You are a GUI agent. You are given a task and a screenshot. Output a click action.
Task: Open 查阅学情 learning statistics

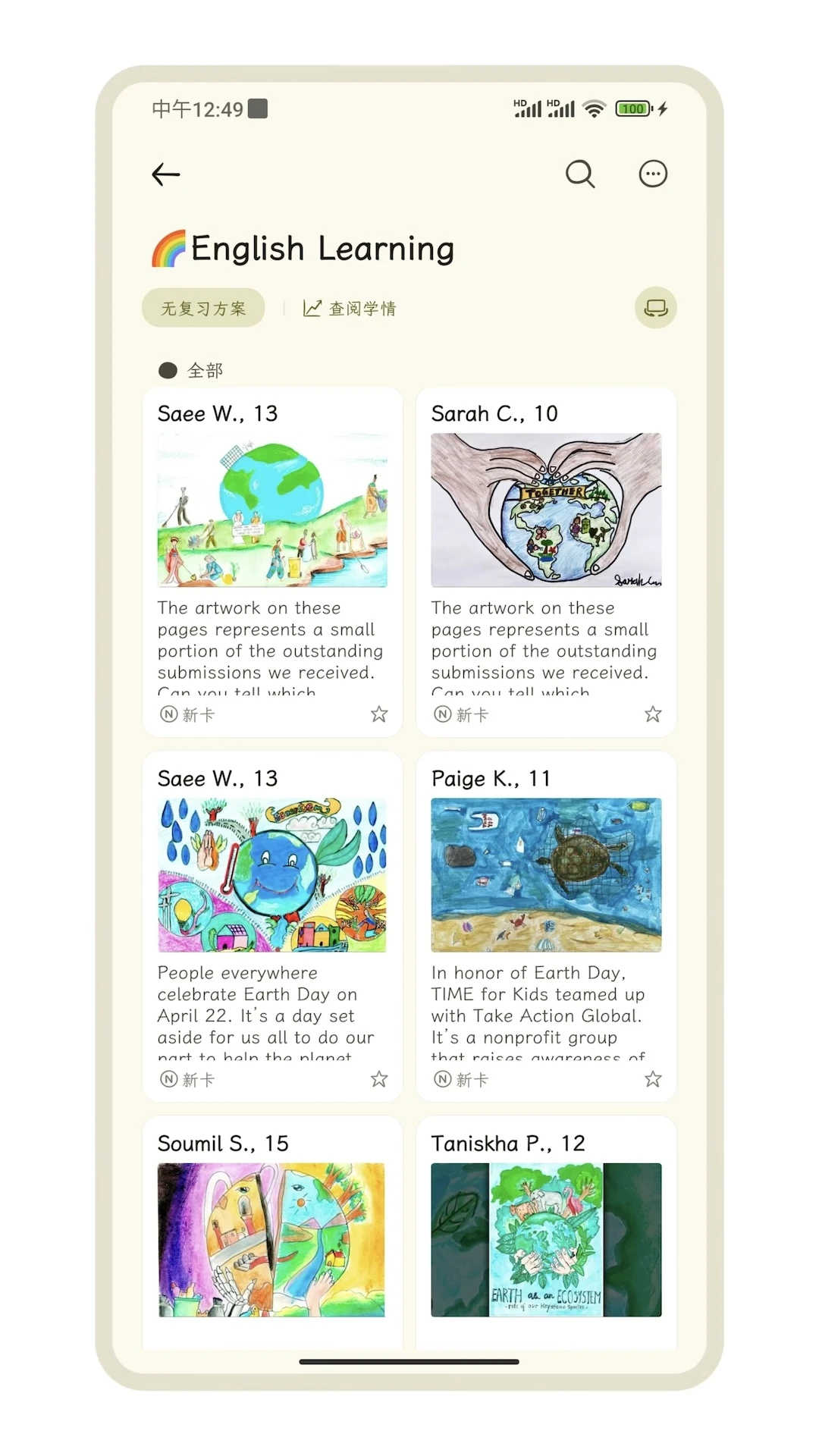click(x=350, y=309)
